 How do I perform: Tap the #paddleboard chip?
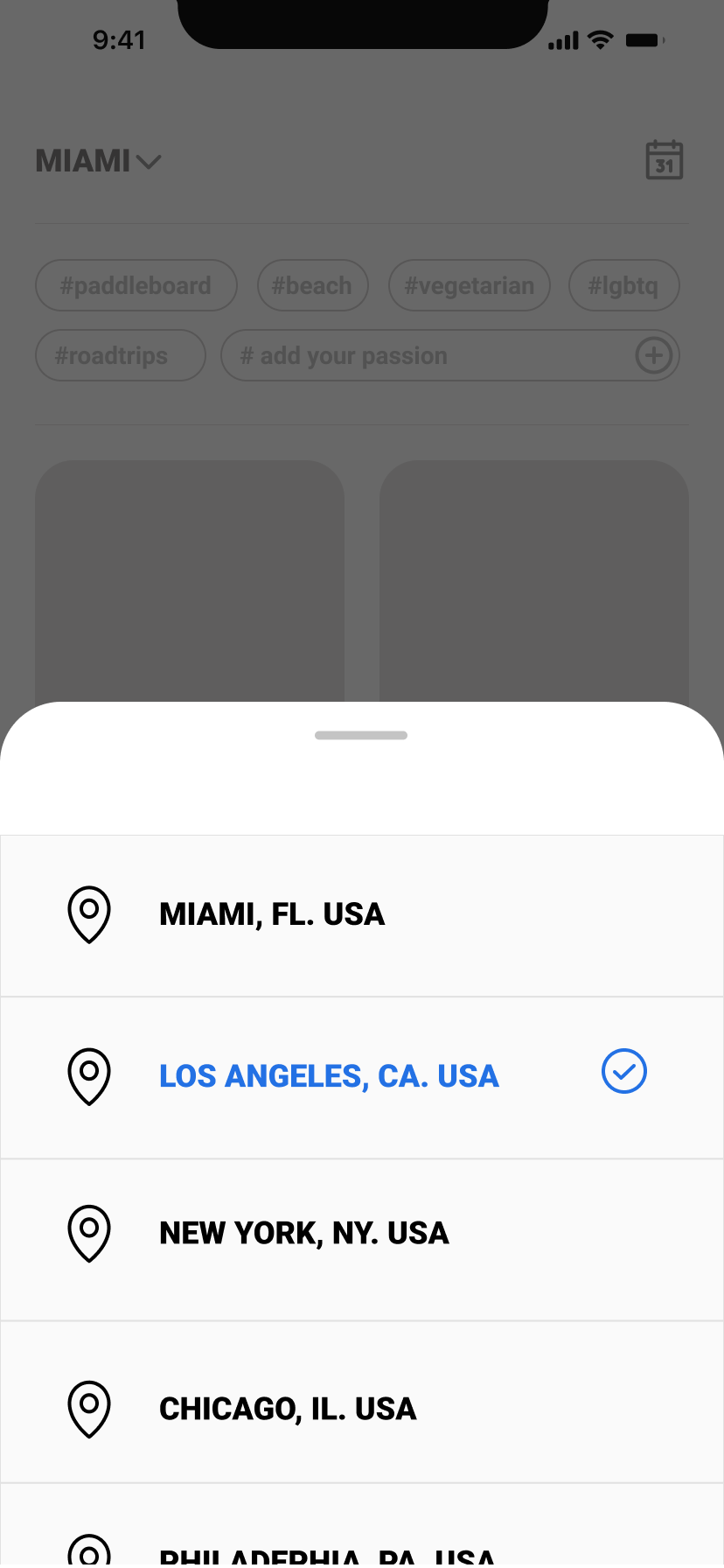[x=136, y=285]
